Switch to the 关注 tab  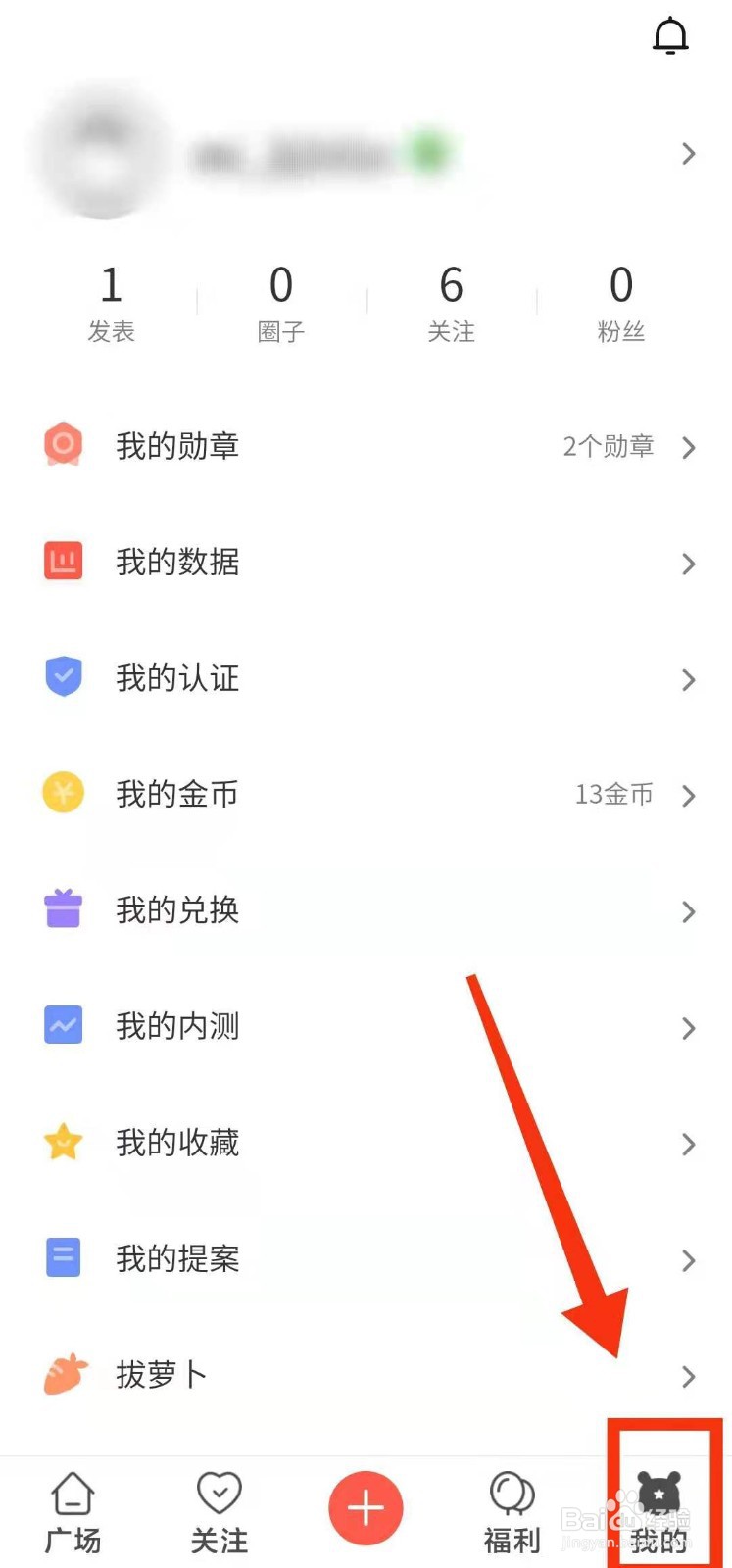point(220,1509)
